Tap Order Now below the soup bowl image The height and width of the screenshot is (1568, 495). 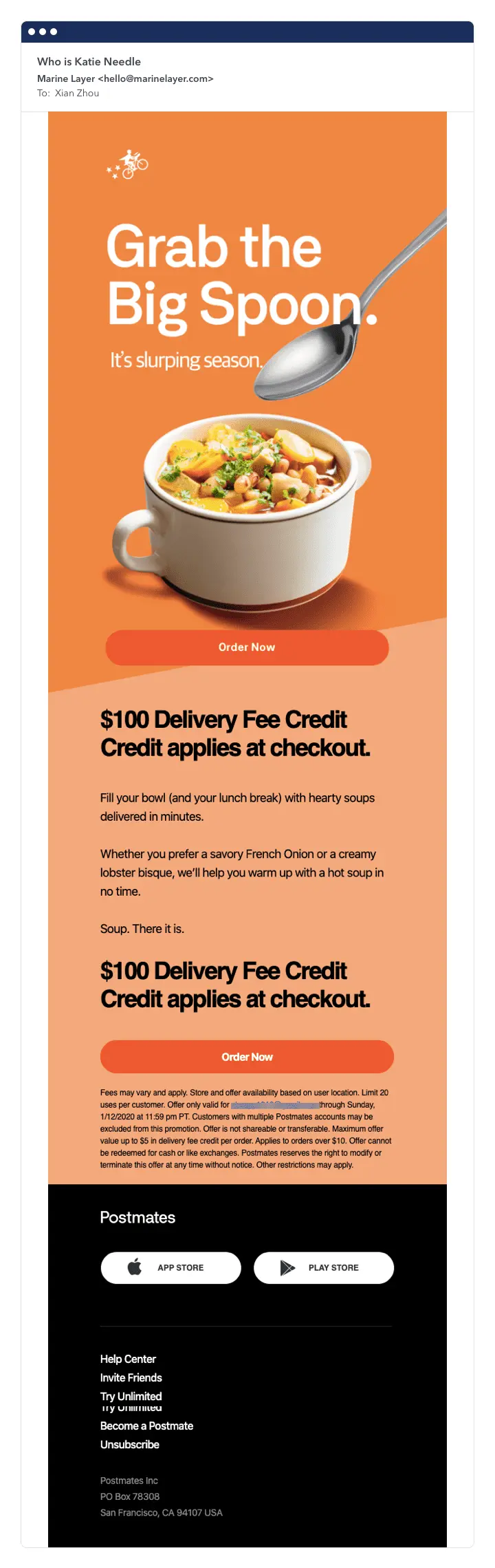(x=247, y=647)
